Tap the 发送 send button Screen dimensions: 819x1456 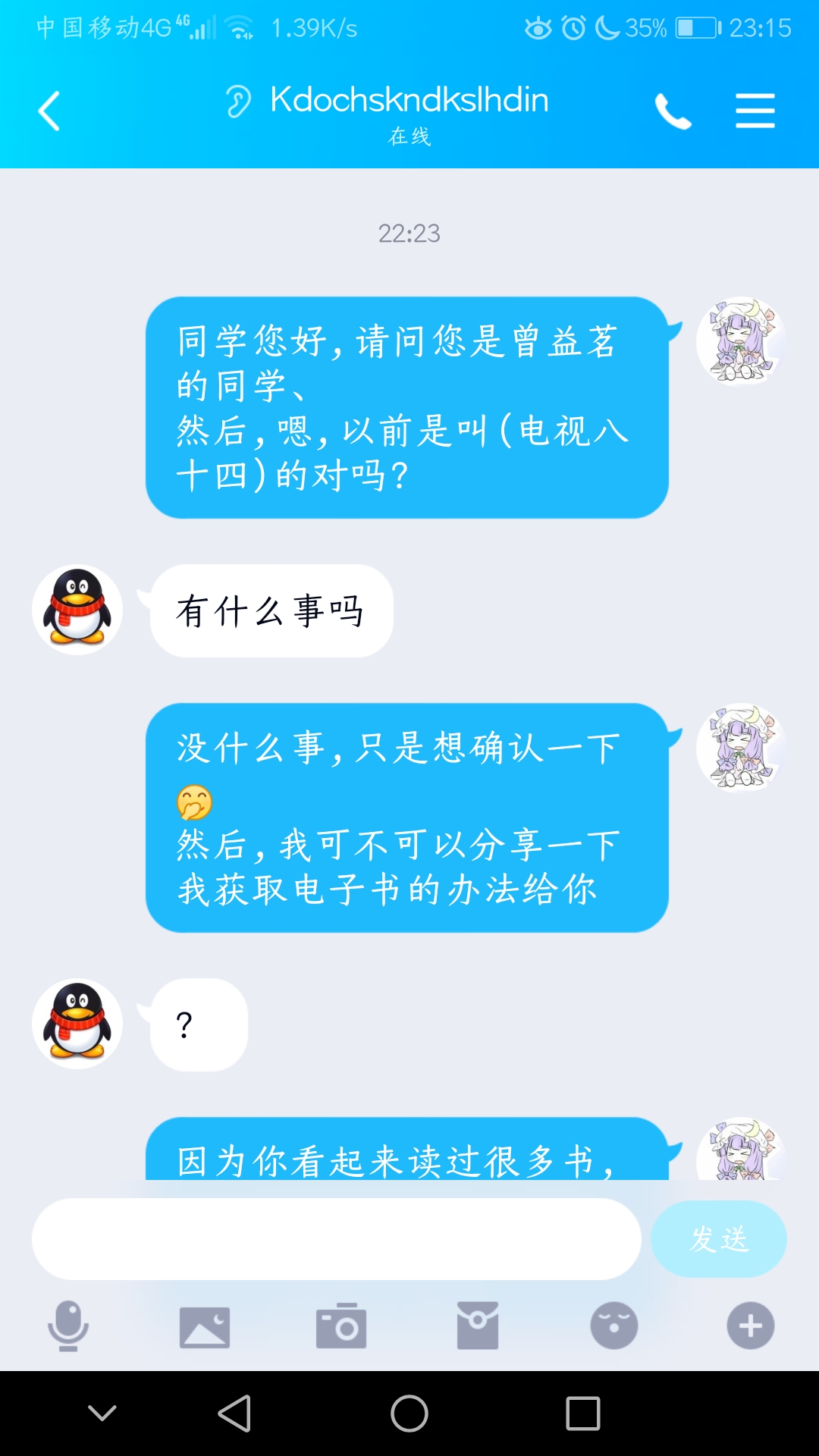coord(718,1239)
